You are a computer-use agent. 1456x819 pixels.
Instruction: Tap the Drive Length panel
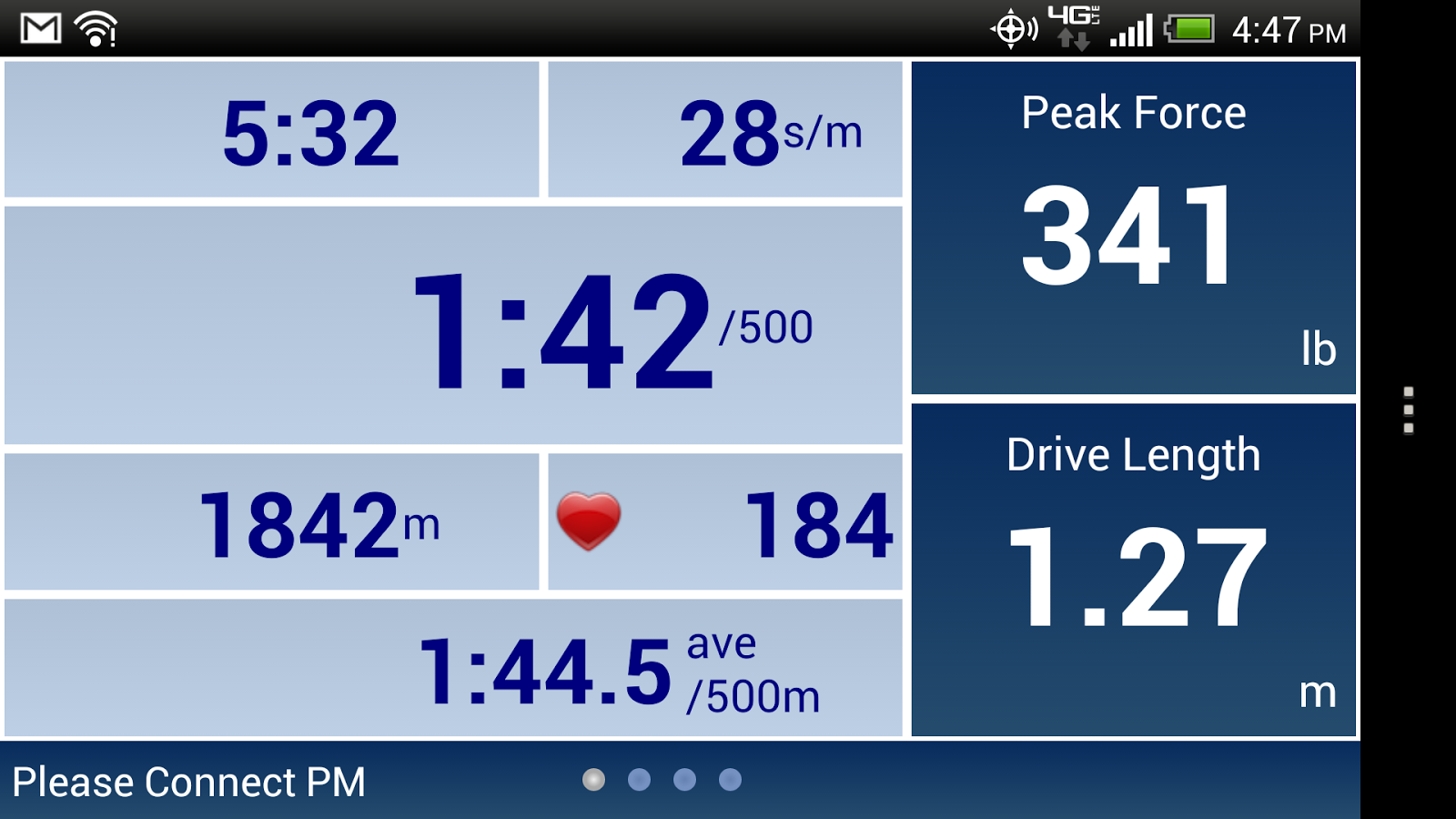[x=1133, y=570]
